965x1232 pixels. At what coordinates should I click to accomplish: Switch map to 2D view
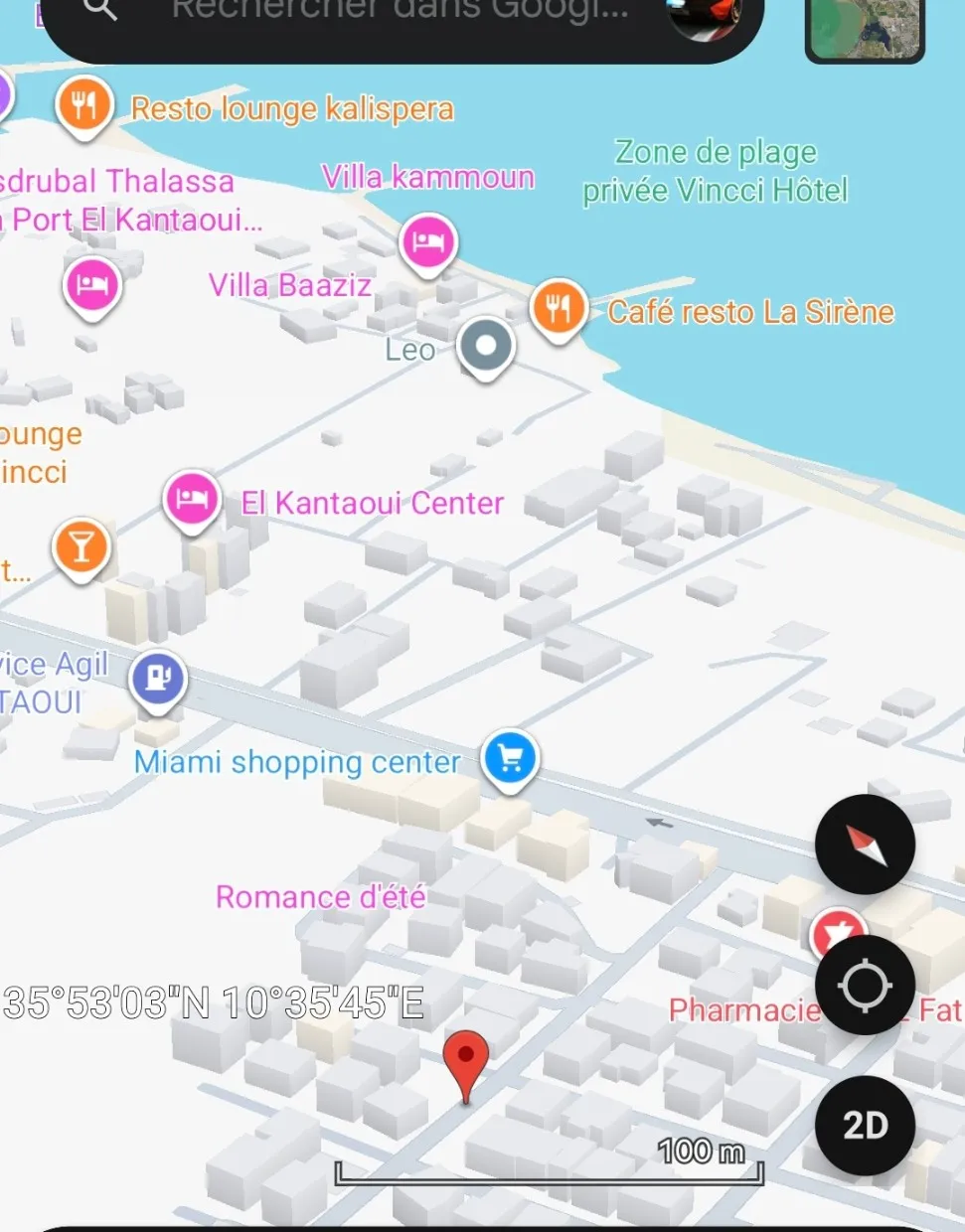point(865,1126)
